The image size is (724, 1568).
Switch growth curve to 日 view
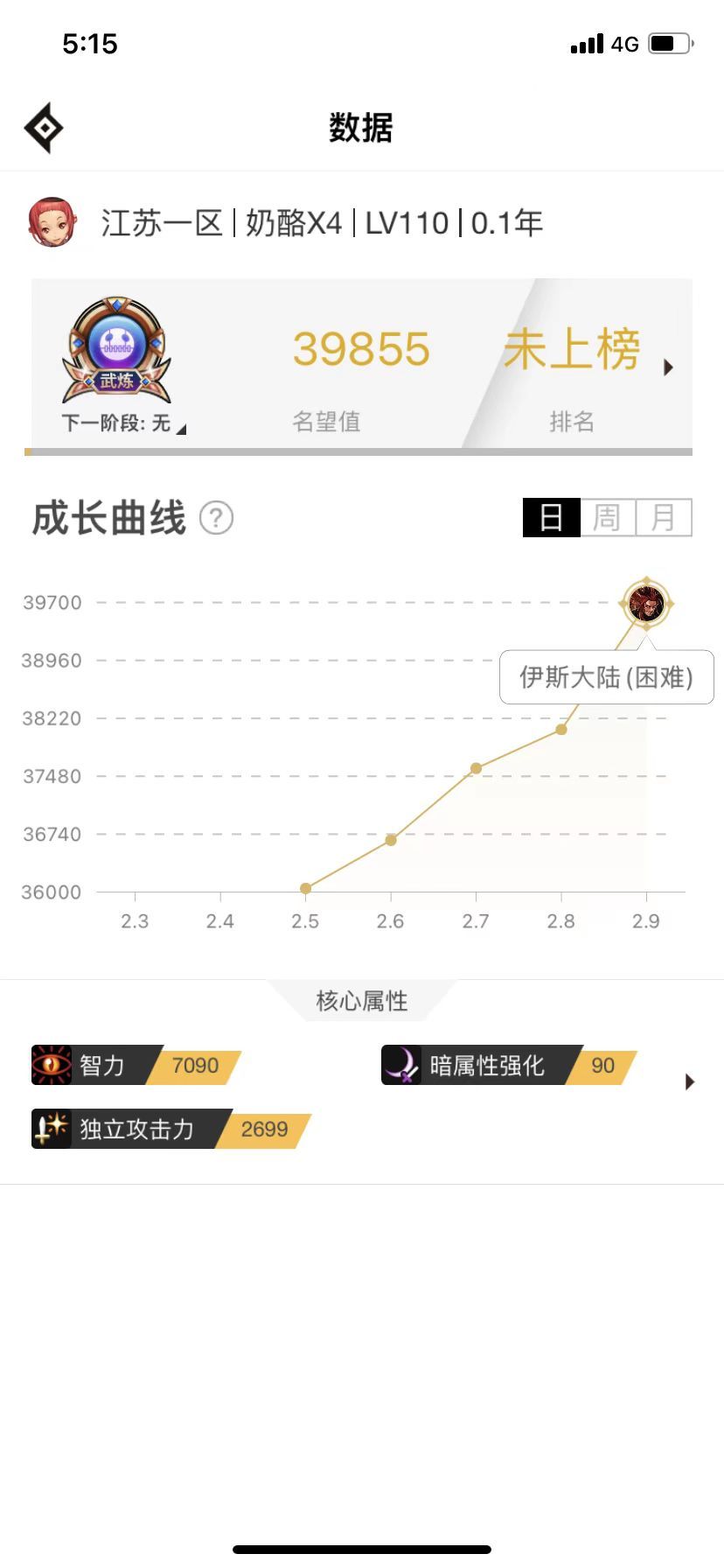(551, 517)
